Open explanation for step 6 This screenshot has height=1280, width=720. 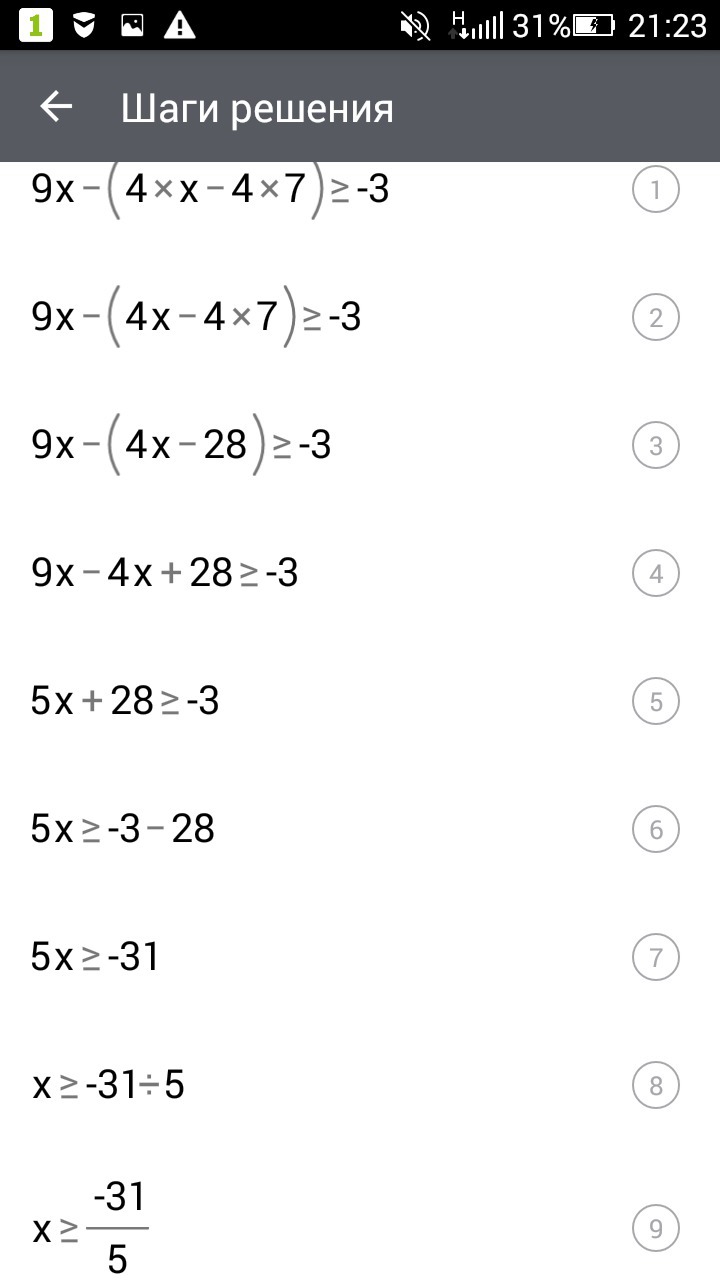pos(656,830)
